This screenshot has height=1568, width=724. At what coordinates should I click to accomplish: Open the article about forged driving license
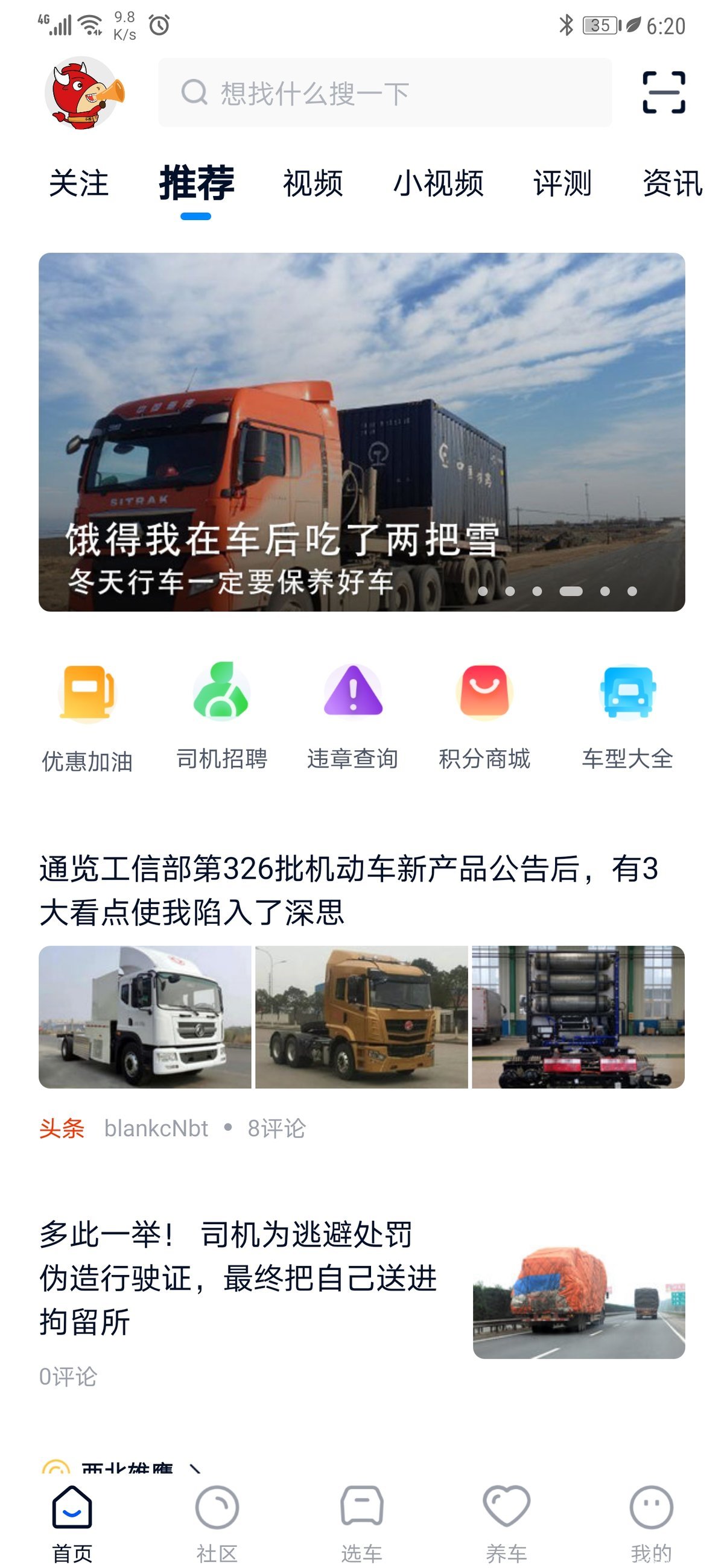[239, 1278]
